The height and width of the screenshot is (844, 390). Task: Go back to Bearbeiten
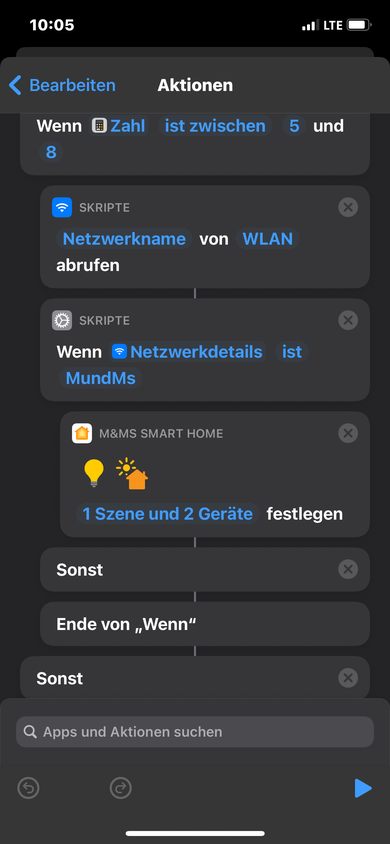[62, 85]
